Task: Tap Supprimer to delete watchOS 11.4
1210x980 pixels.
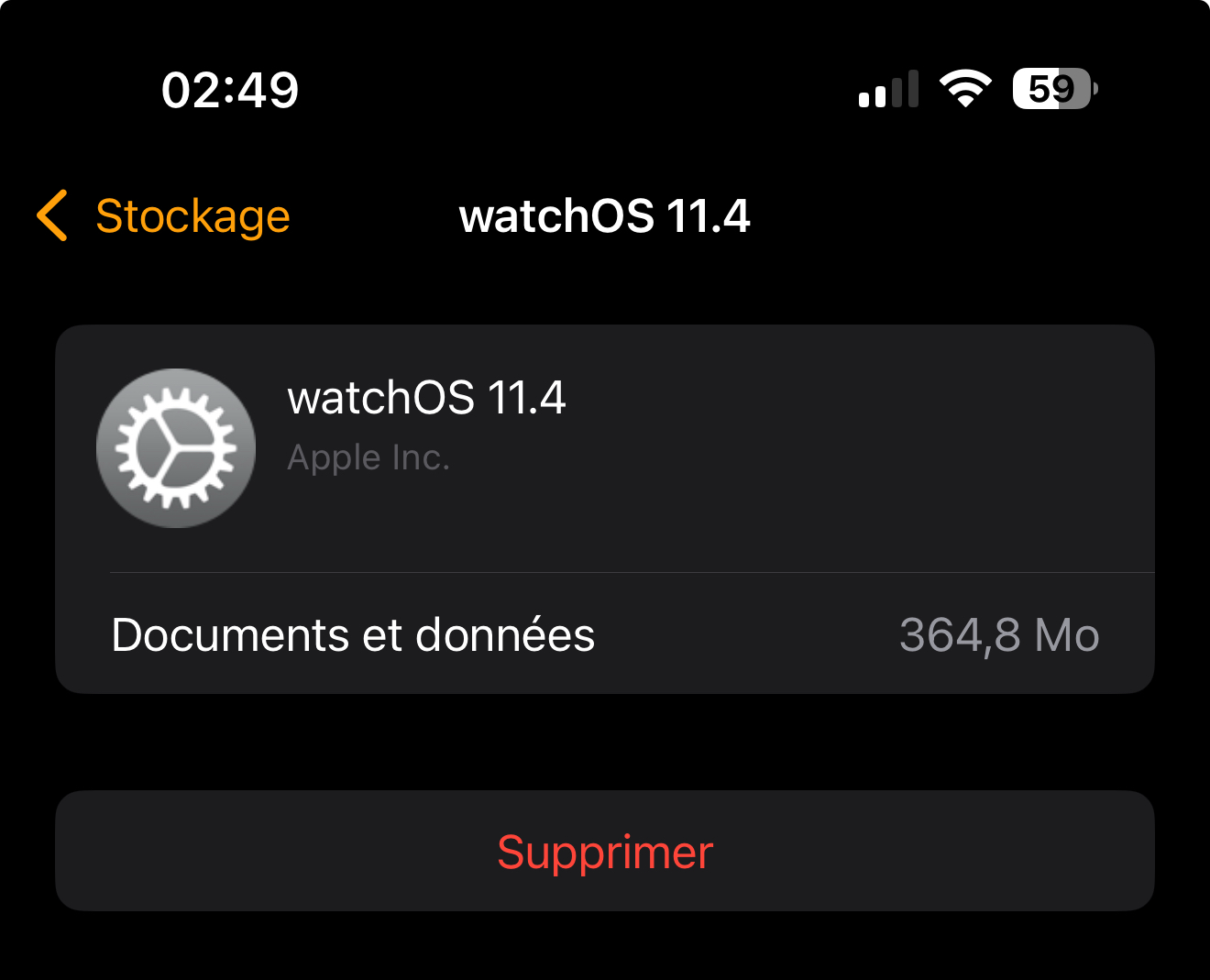Action: [x=605, y=852]
